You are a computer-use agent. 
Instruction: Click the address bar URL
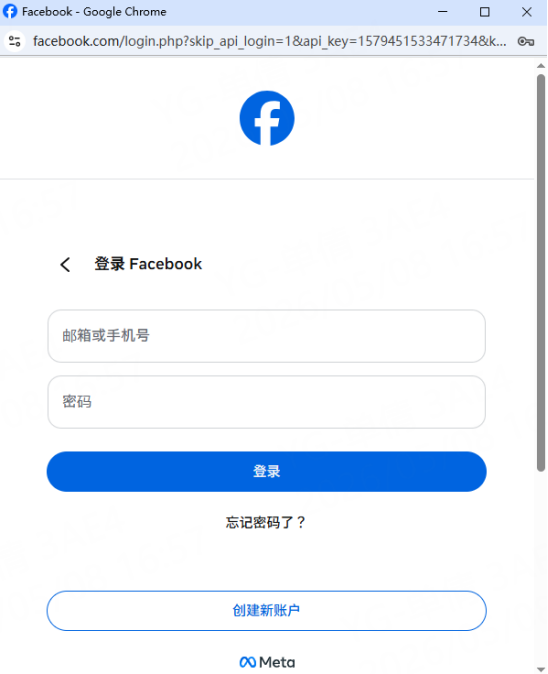pyautogui.click(x=269, y=41)
